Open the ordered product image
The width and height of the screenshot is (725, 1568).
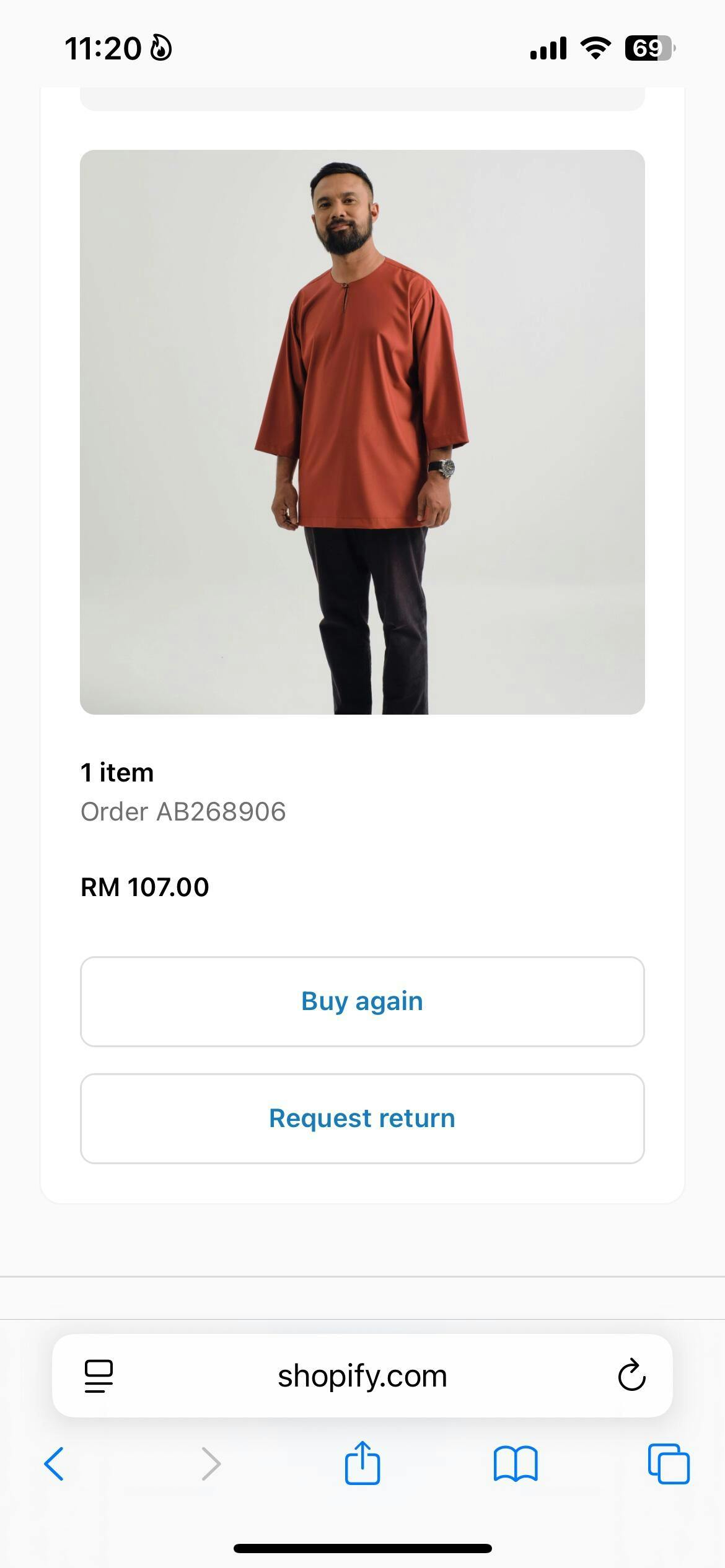point(362,432)
